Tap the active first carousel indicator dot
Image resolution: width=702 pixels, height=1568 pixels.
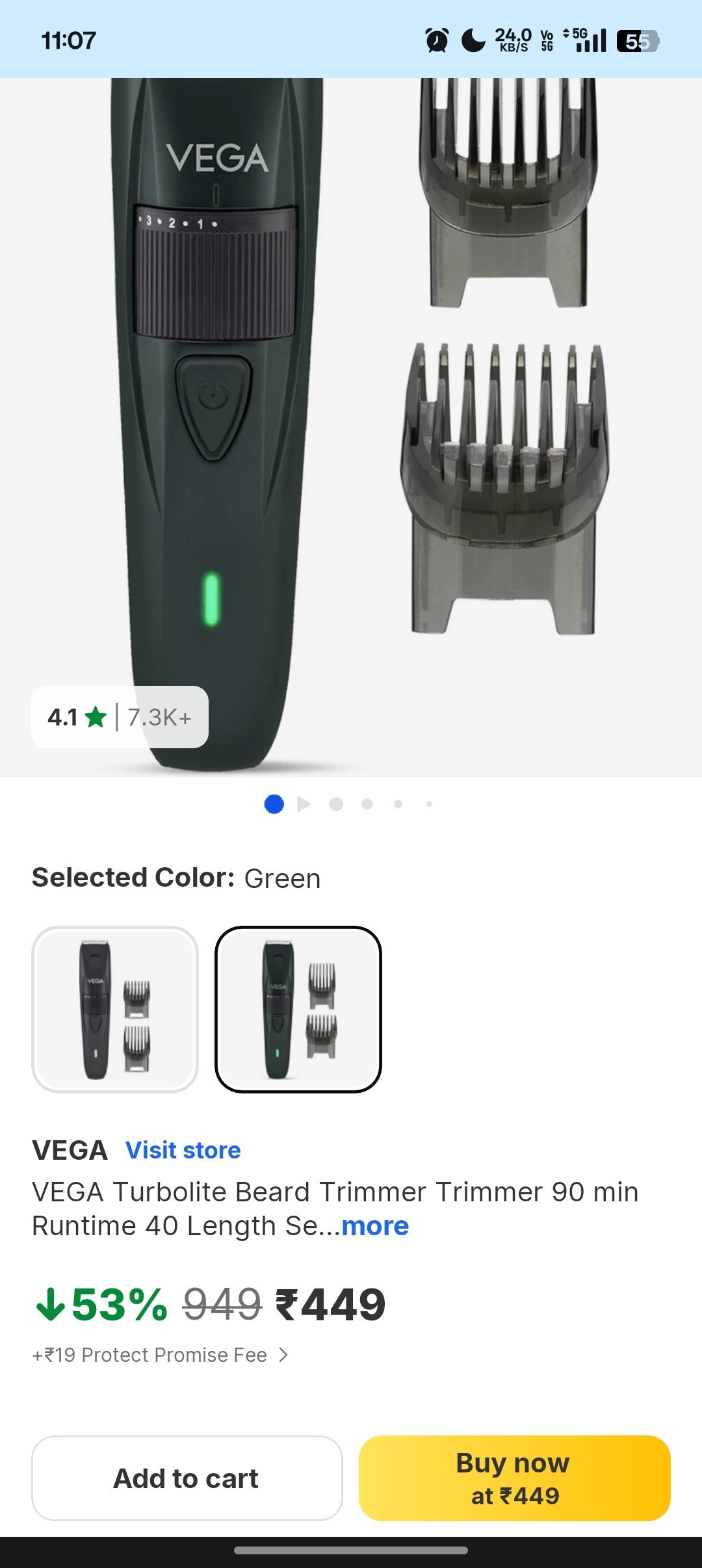coord(274,804)
